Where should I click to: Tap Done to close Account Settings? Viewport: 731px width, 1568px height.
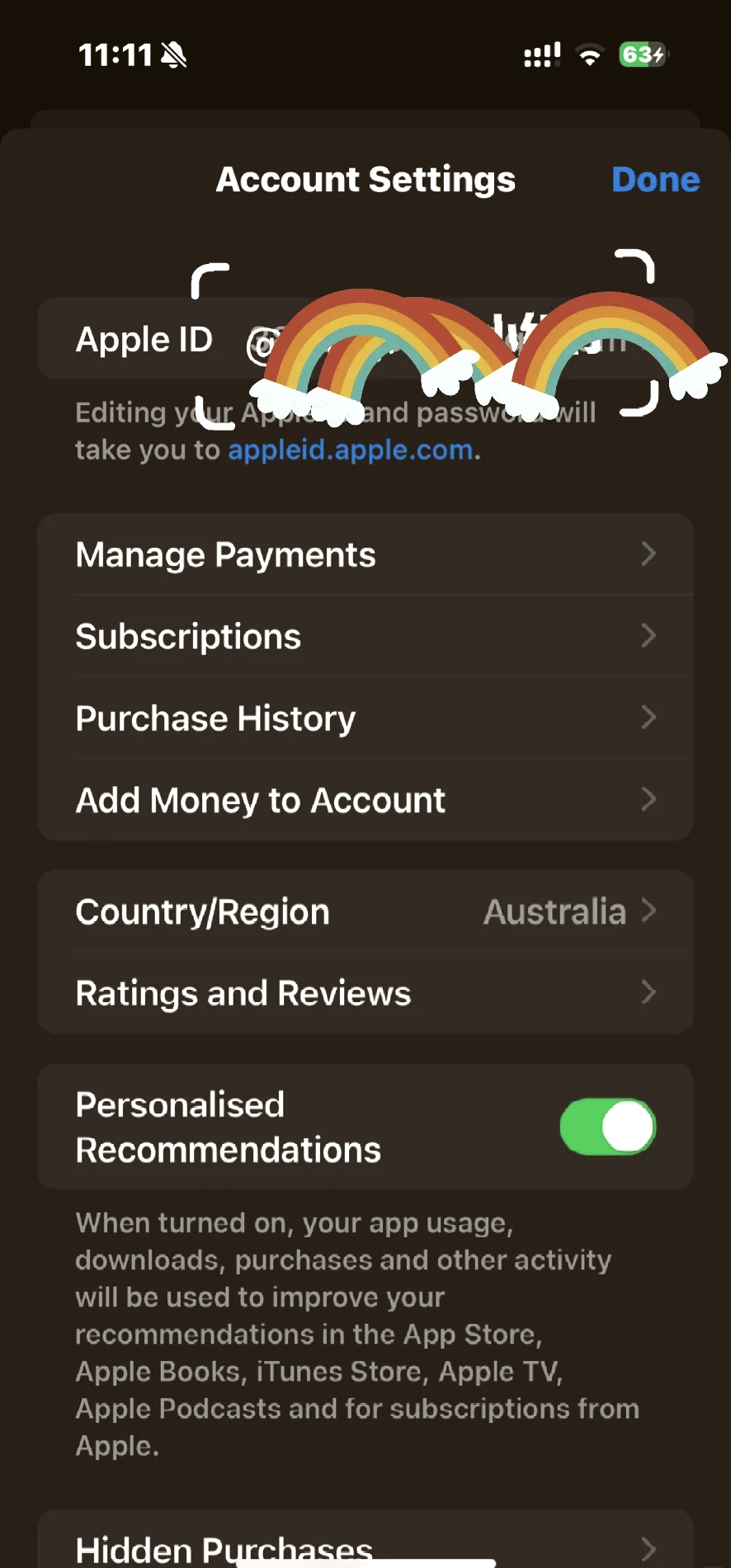[655, 180]
